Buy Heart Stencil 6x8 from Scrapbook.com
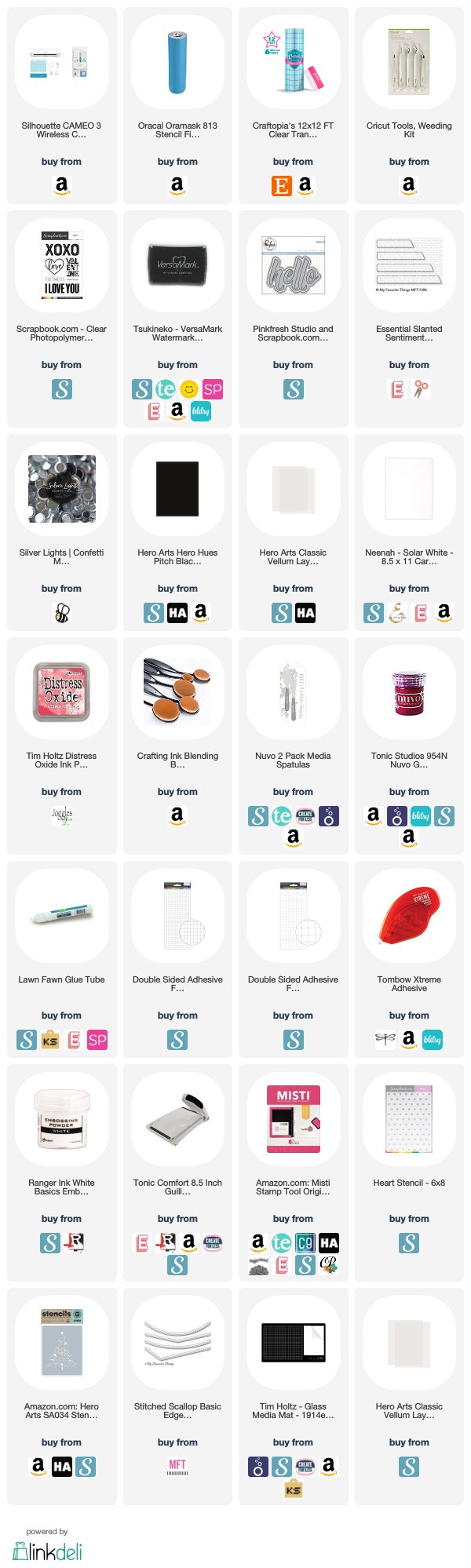 pyautogui.click(x=409, y=1243)
